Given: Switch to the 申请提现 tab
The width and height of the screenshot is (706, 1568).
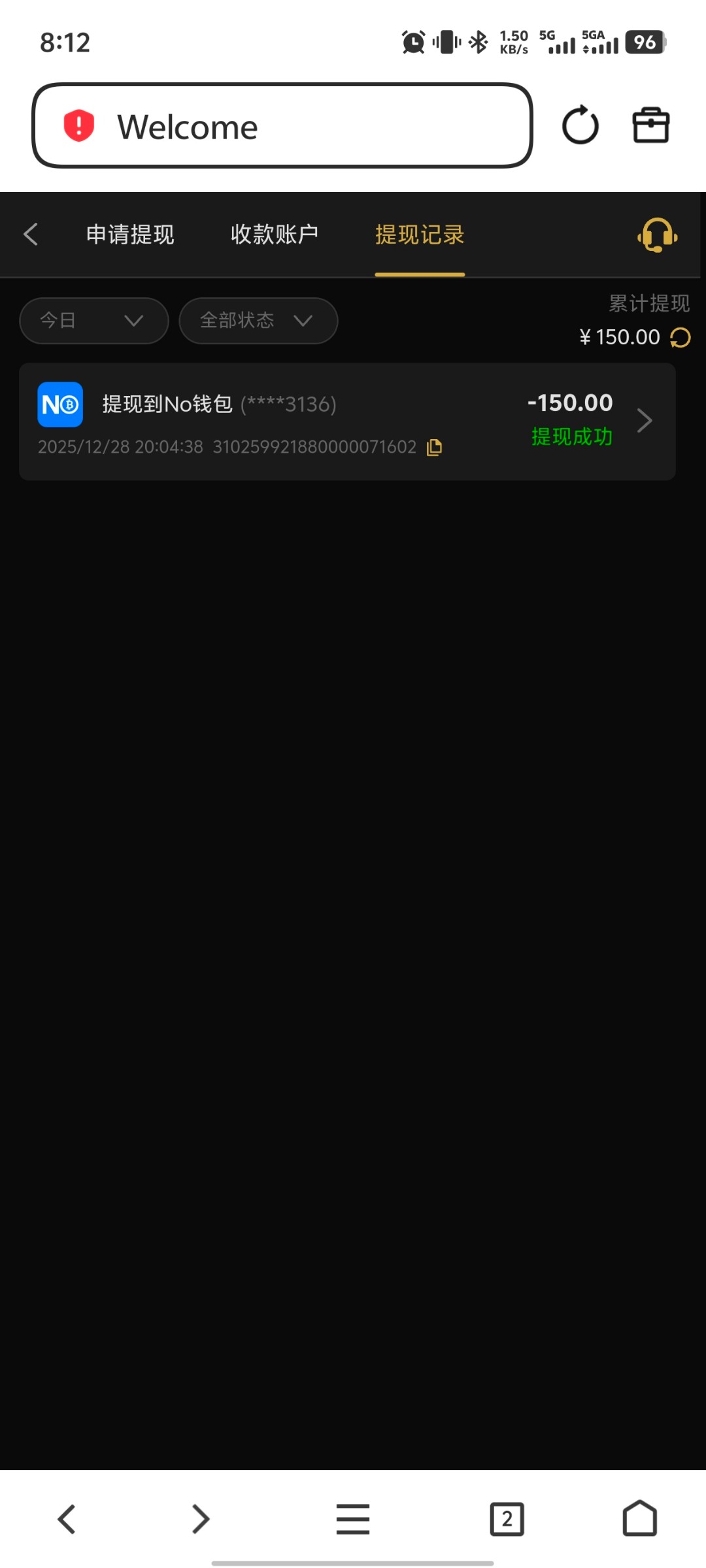Looking at the screenshot, I should [x=130, y=235].
